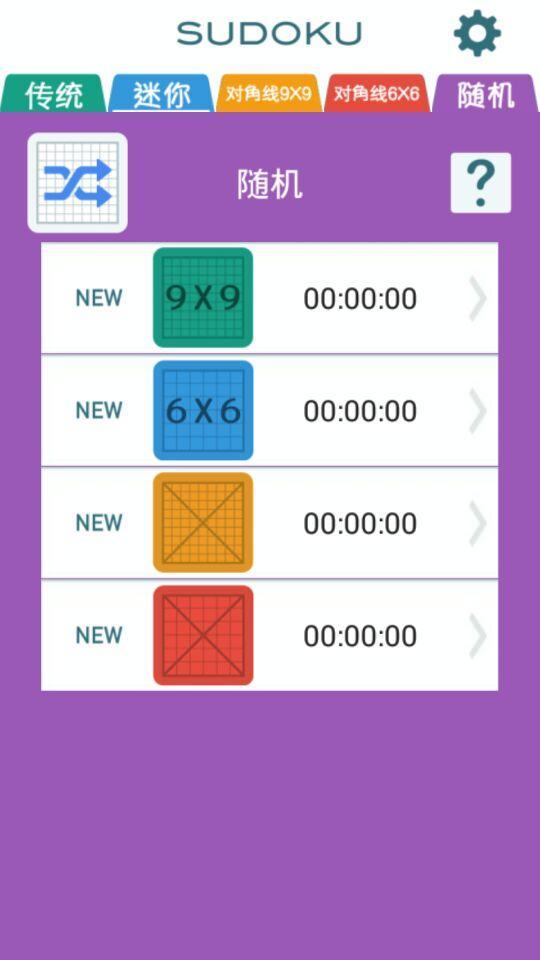The width and height of the screenshot is (540, 960).
Task: Open the question mark help button
Action: 481,182
